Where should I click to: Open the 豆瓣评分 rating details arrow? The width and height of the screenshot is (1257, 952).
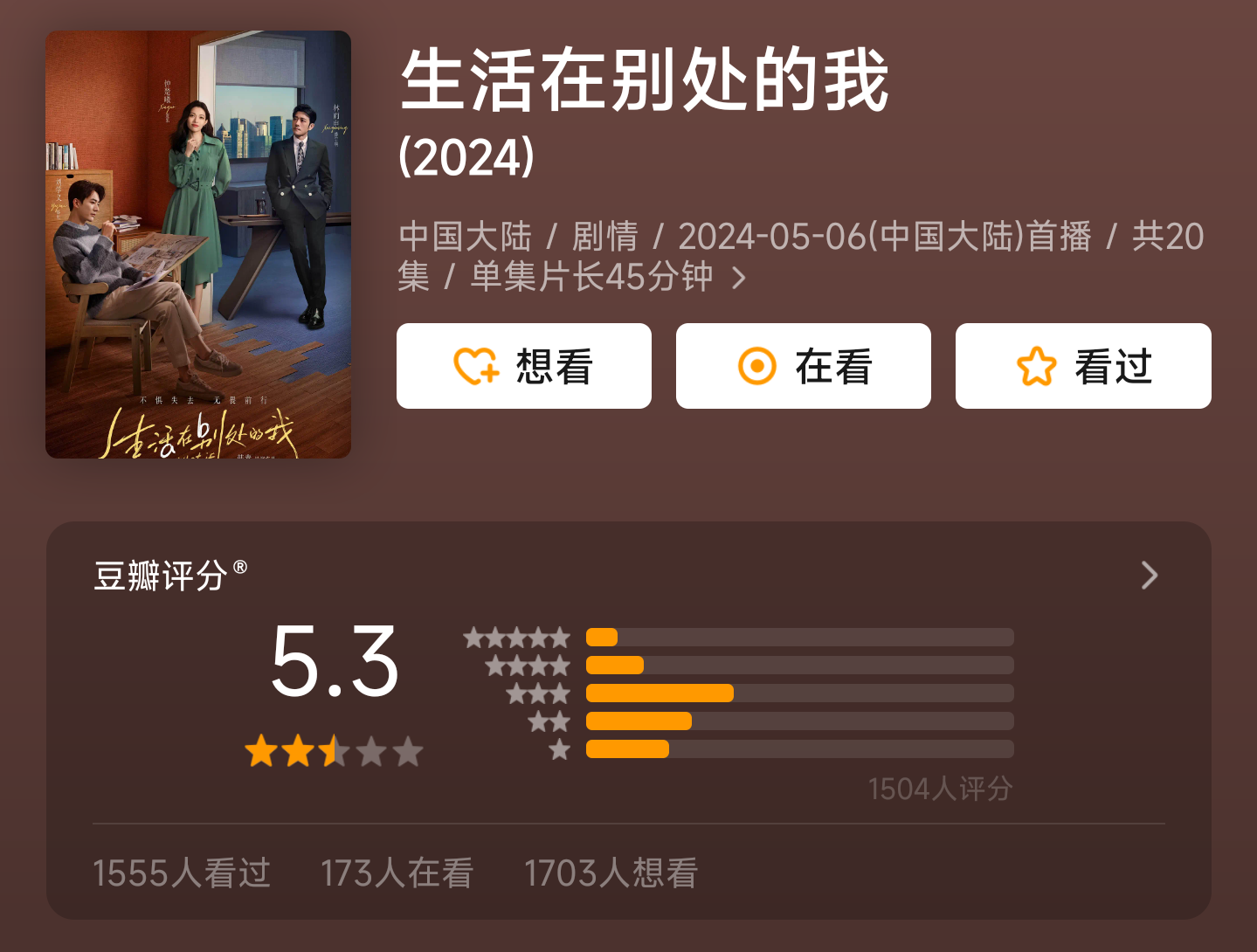(x=1150, y=575)
